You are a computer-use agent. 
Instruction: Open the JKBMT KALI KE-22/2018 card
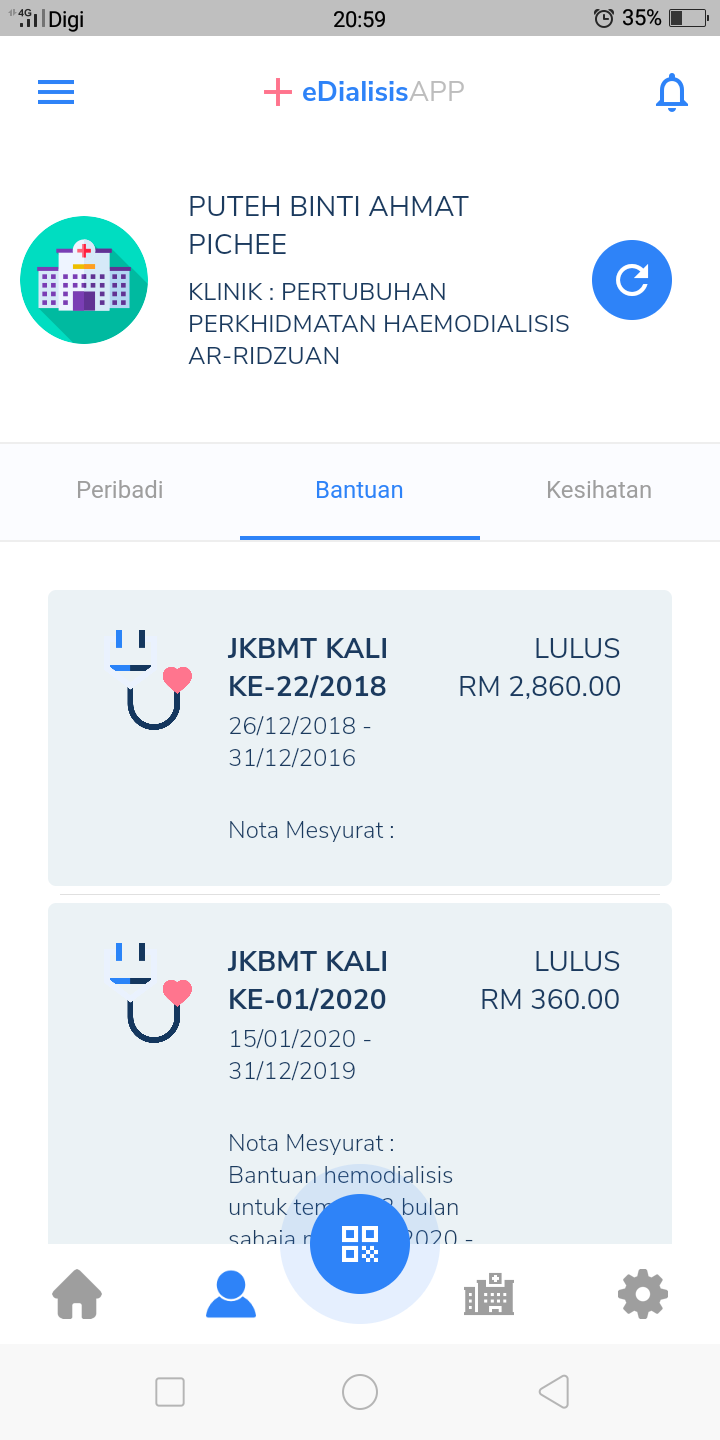[x=360, y=737]
